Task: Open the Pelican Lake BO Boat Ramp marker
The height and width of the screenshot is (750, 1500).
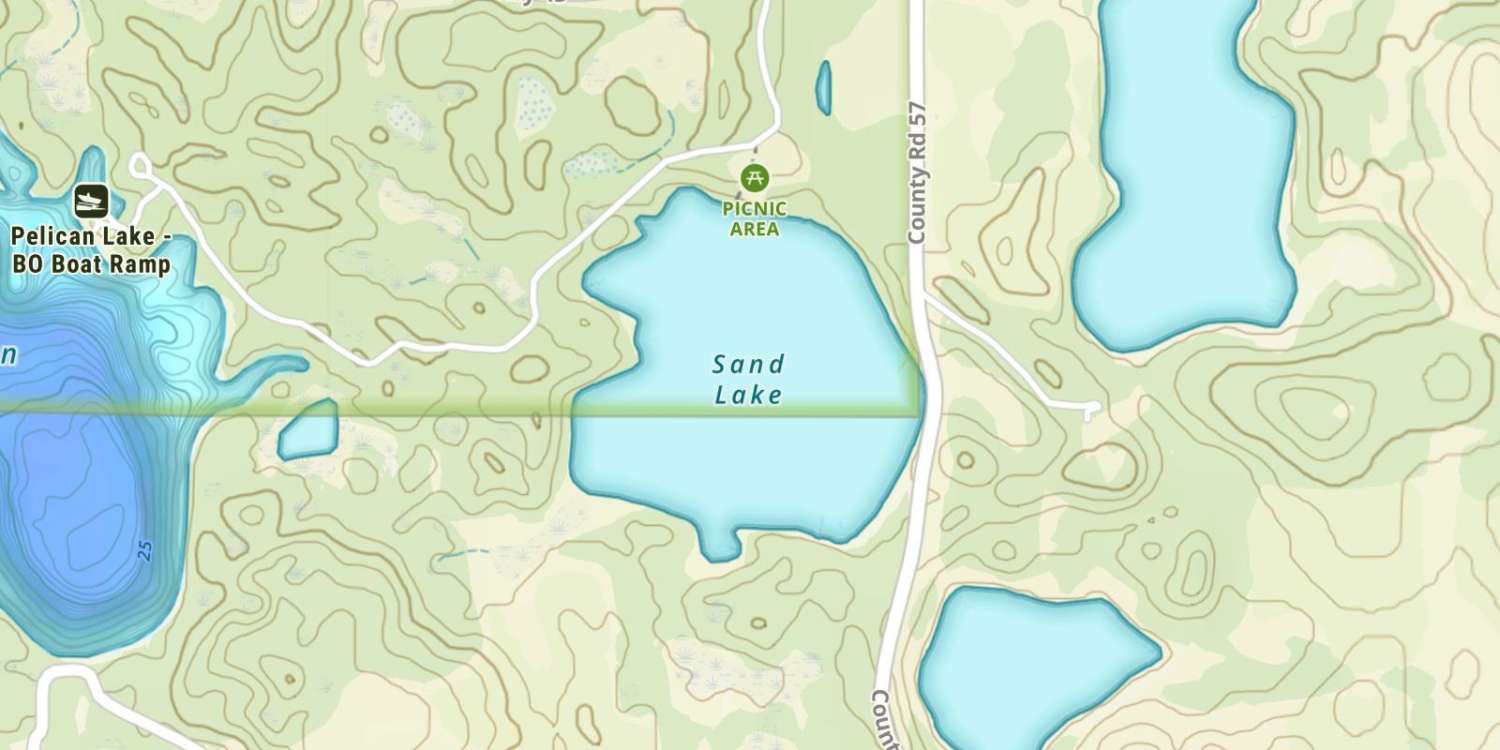Action: [x=91, y=201]
